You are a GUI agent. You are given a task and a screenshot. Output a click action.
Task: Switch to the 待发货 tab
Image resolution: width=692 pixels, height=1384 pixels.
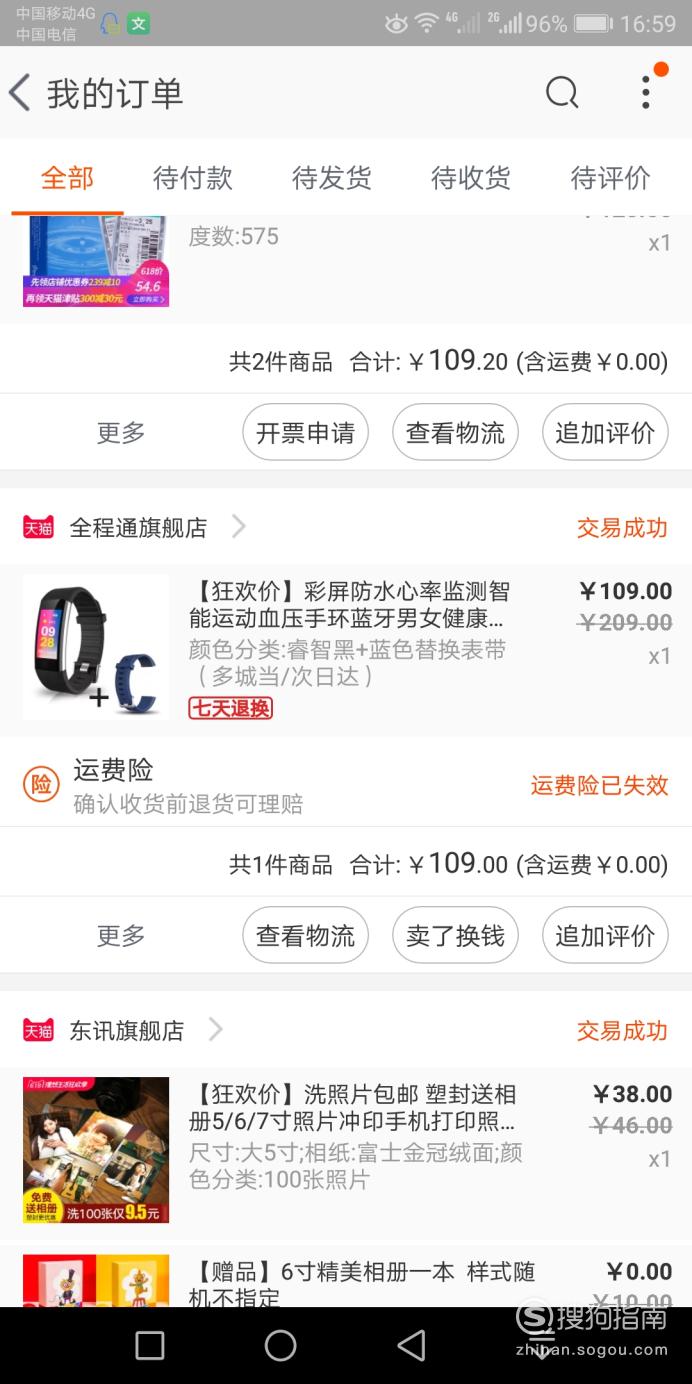(x=332, y=178)
